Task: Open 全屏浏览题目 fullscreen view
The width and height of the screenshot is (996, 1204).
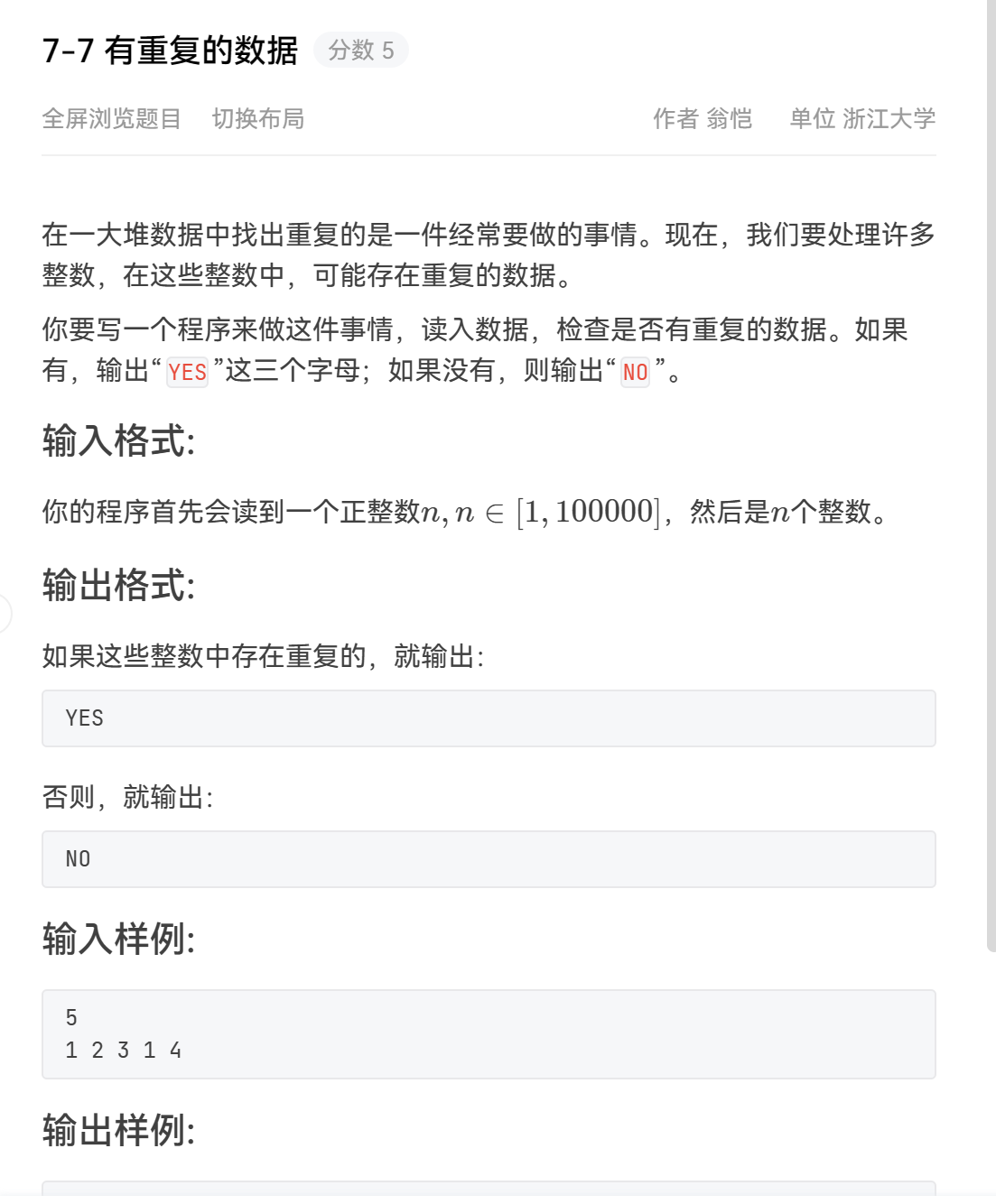Action: tap(112, 119)
